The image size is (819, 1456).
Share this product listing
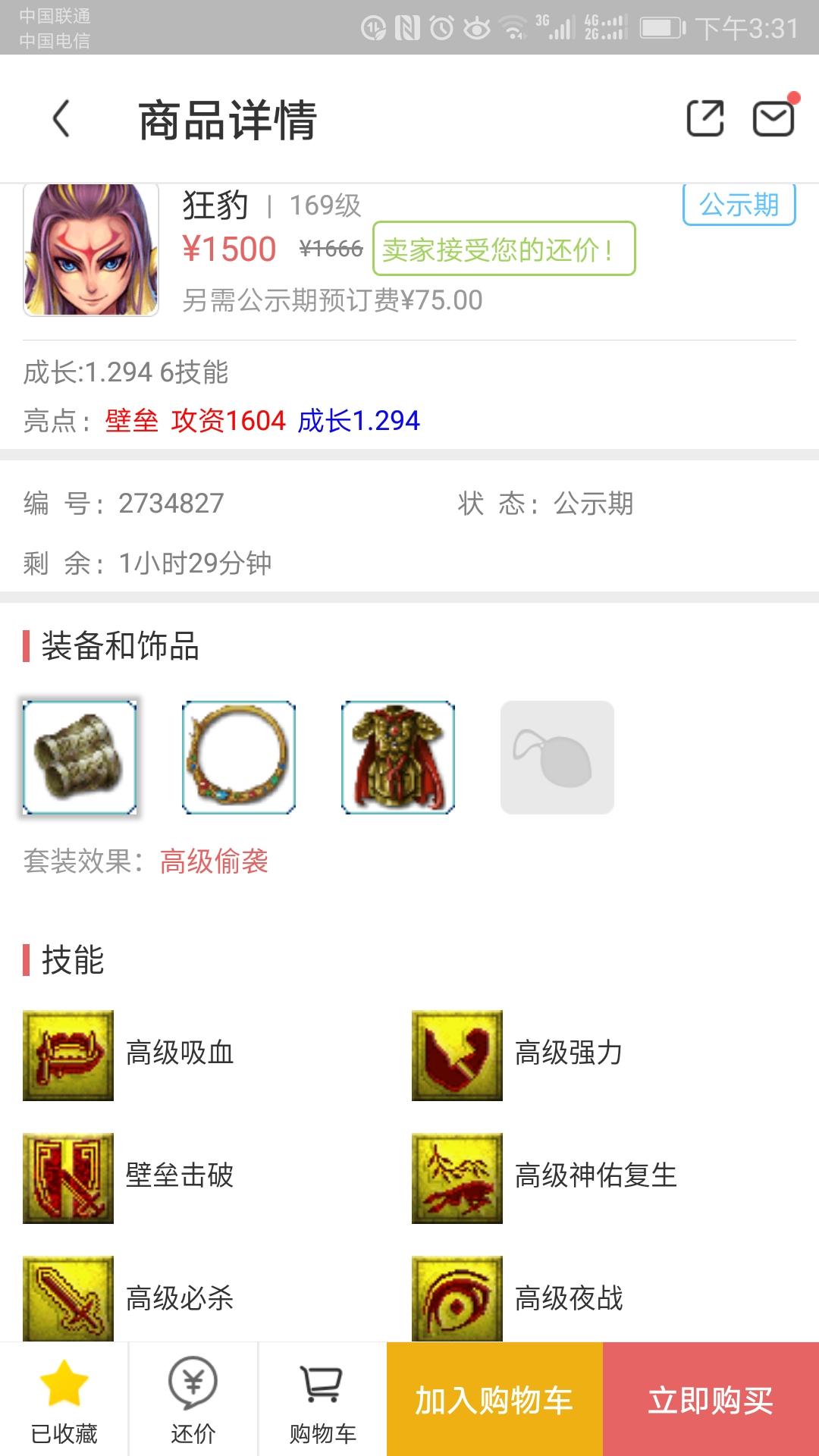704,119
